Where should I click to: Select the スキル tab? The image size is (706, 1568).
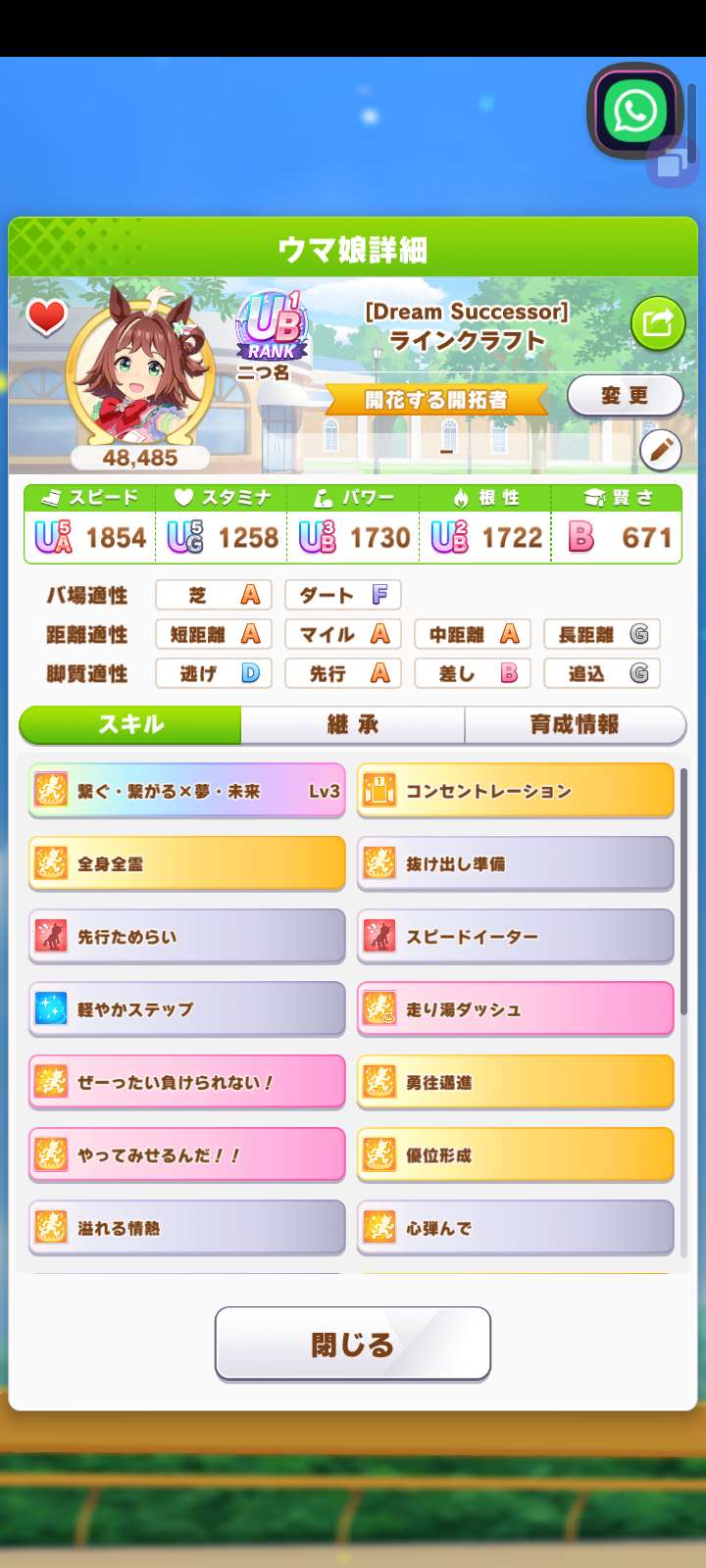[130, 724]
